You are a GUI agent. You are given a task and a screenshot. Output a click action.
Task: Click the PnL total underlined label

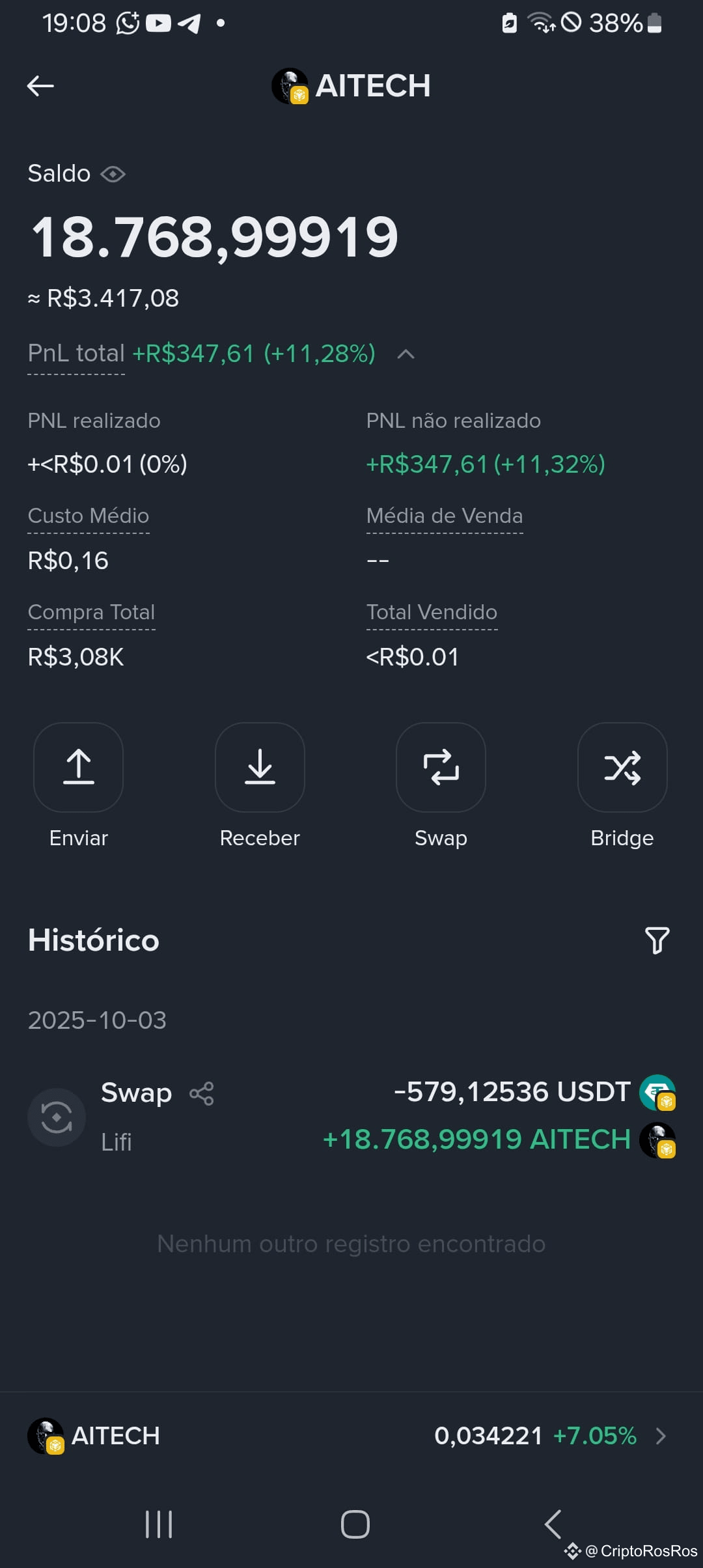point(76,353)
